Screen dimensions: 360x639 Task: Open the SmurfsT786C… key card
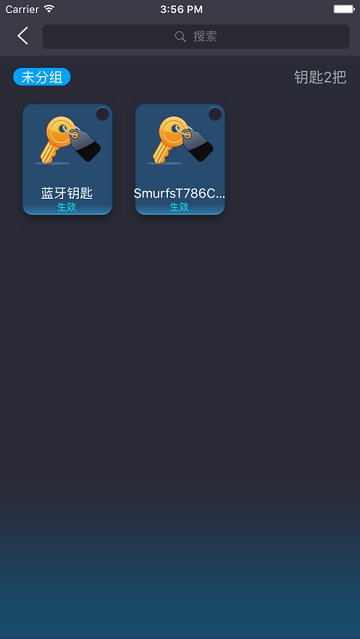point(180,159)
